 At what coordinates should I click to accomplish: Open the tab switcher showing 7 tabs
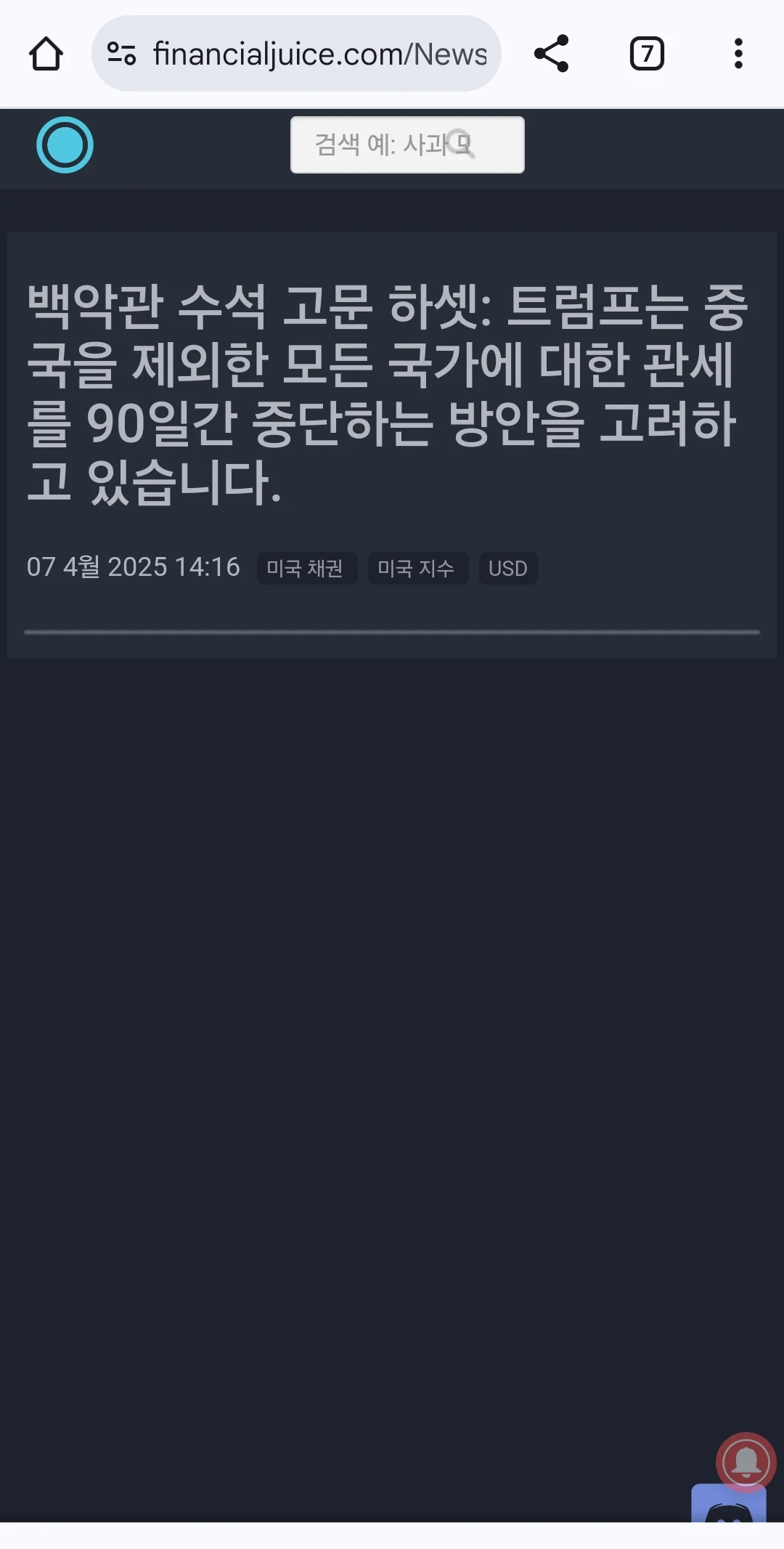[x=646, y=54]
